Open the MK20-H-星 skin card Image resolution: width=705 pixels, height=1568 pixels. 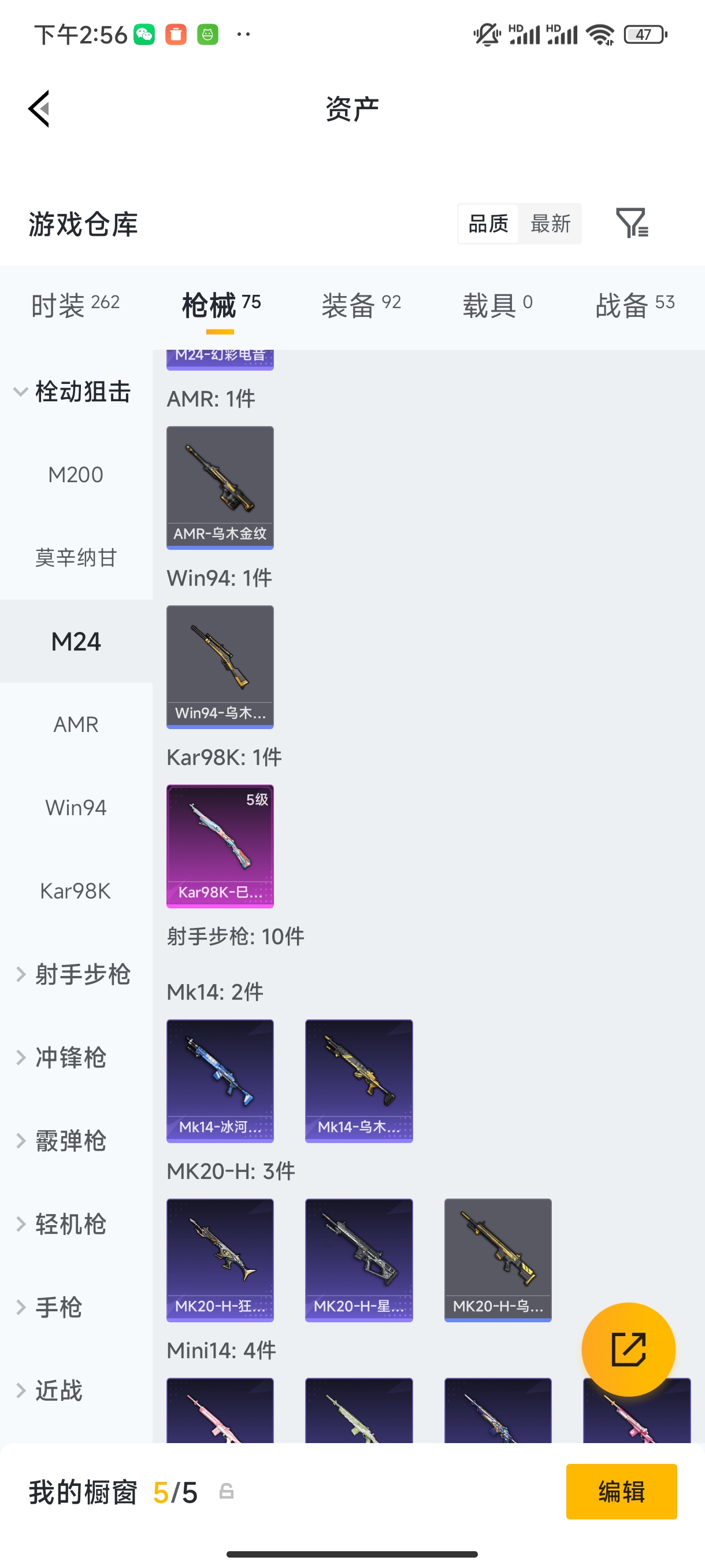click(358, 1259)
